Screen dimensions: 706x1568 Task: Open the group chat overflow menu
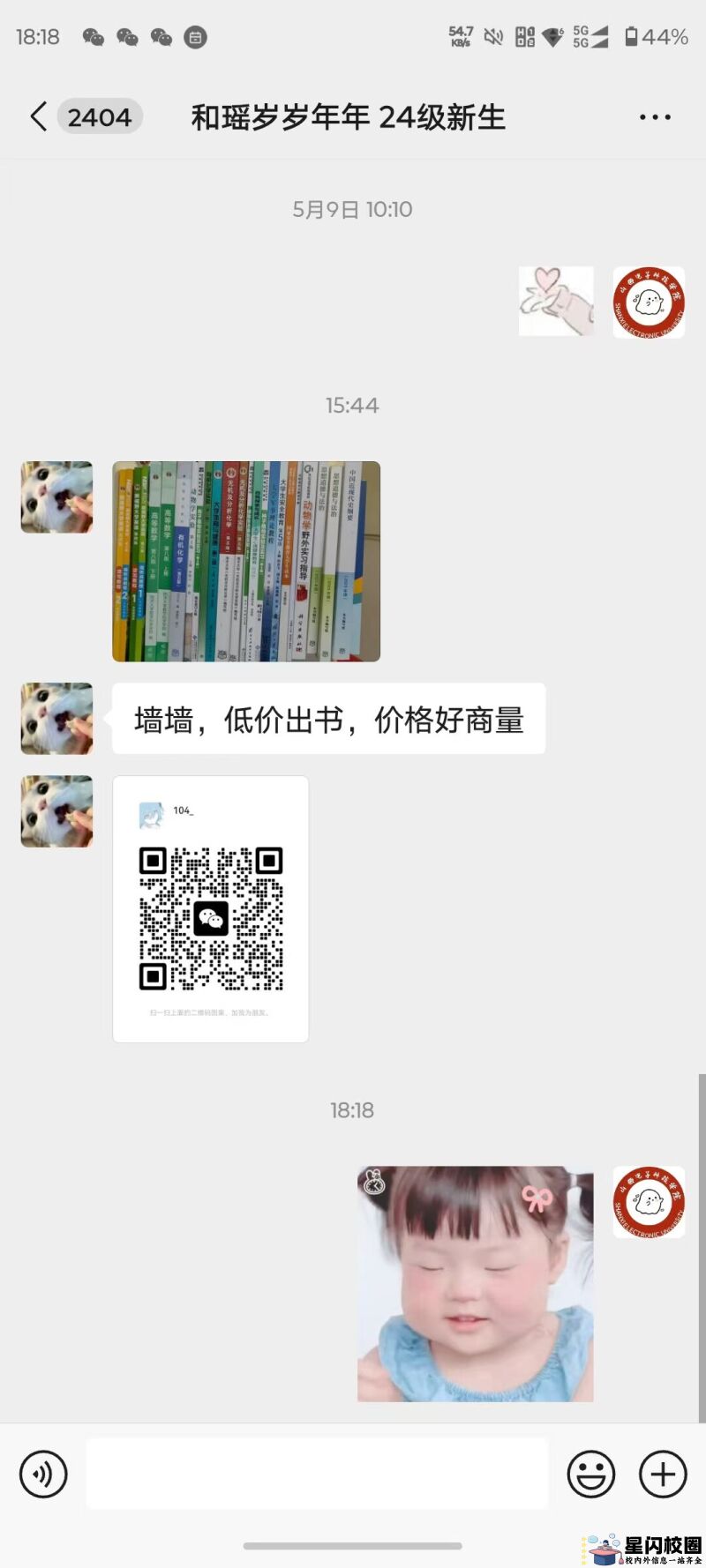(x=655, y=117)
